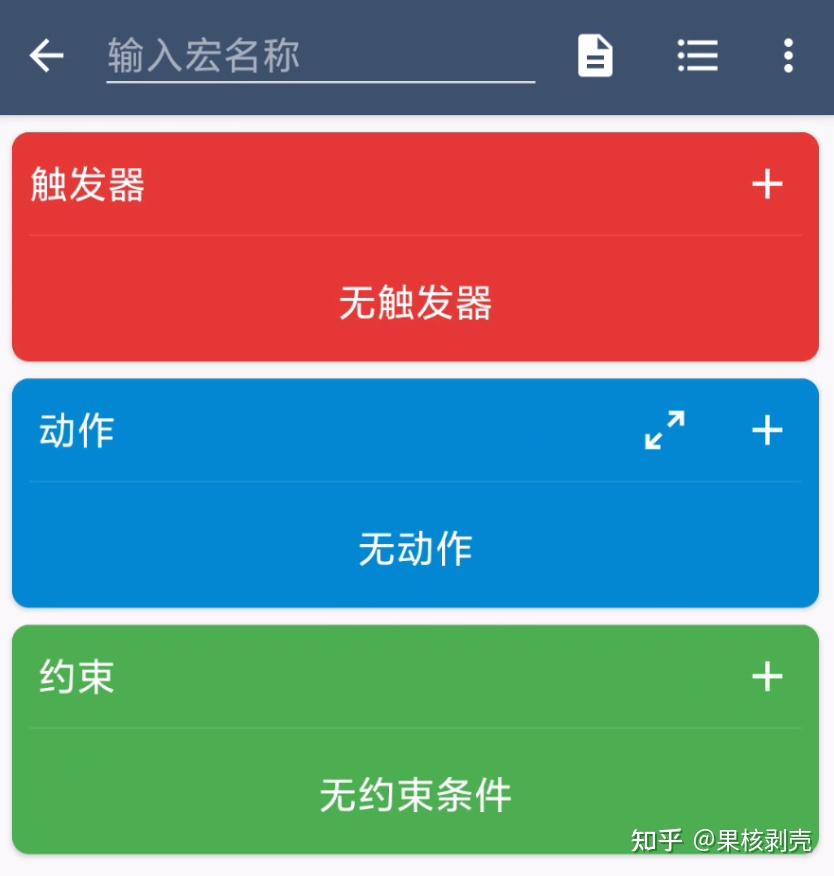Viewport: 834px width, 876px height.
Task: Open the three-dot overflow menu
Action: click(x=789, y=56)
